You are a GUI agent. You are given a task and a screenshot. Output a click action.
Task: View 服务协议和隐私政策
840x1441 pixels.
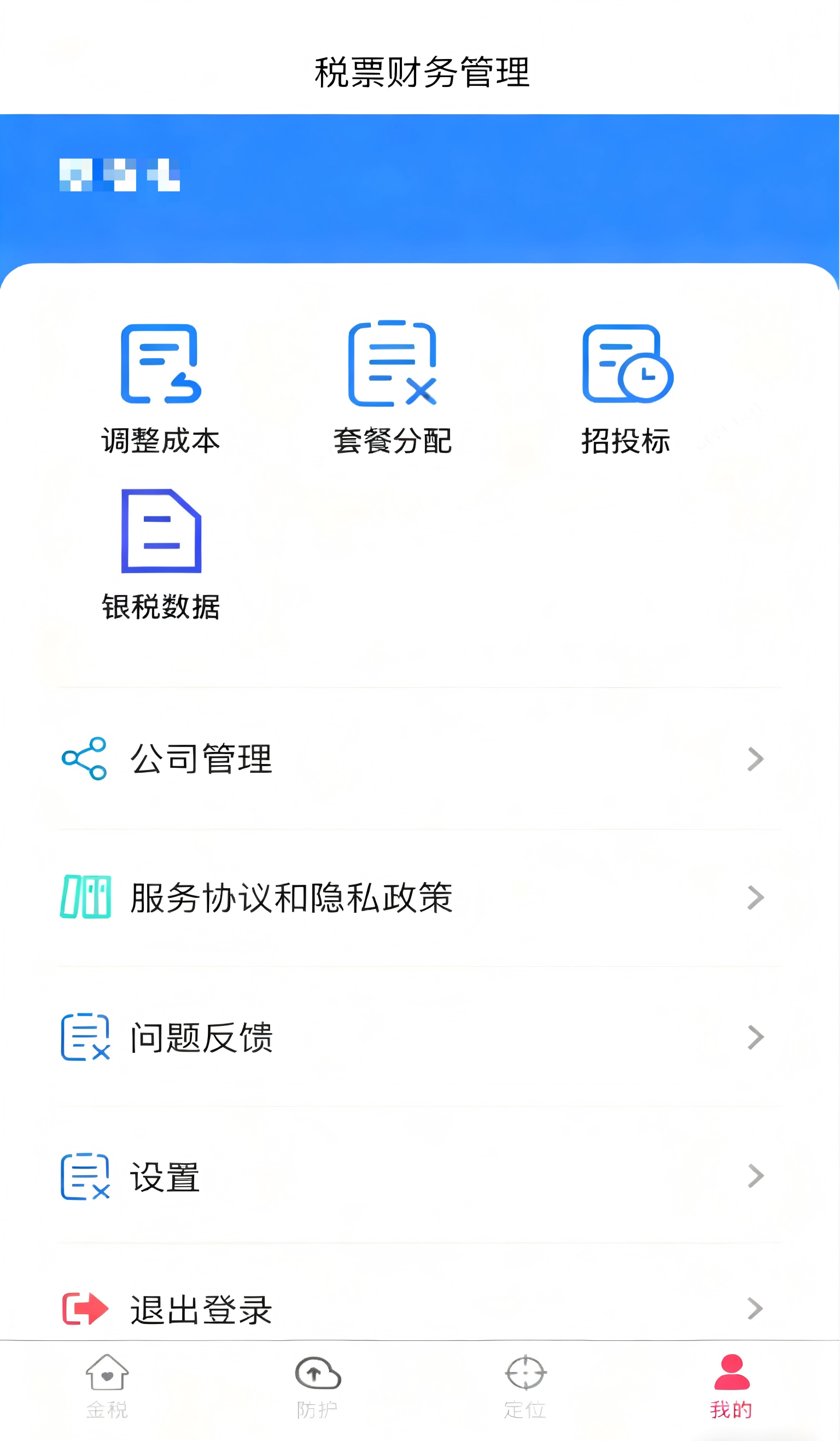tap(412, 898)
